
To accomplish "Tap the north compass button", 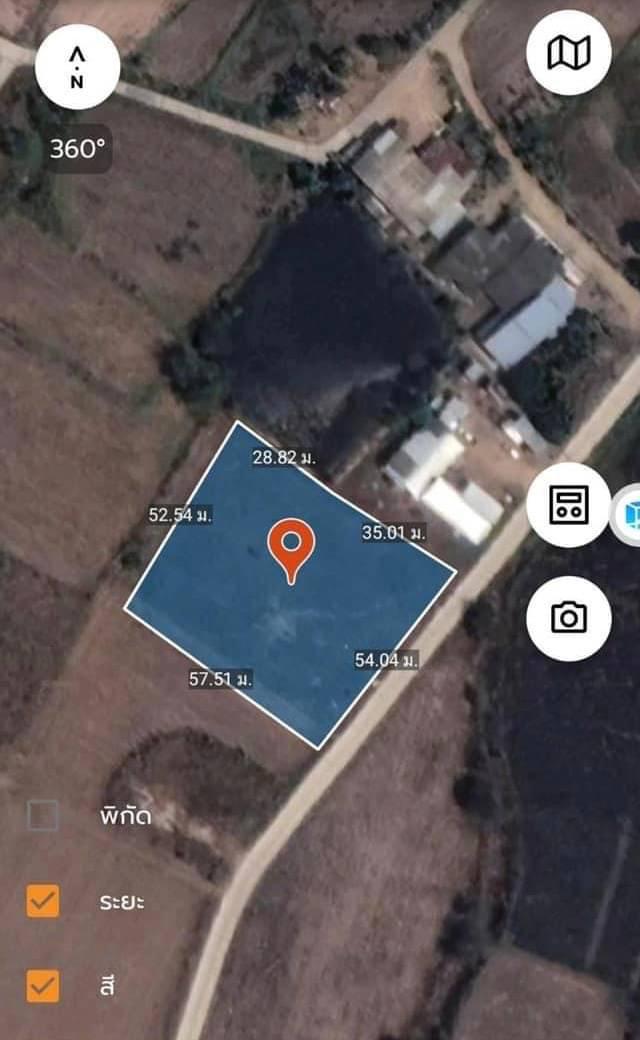I will tap(78, 67).
